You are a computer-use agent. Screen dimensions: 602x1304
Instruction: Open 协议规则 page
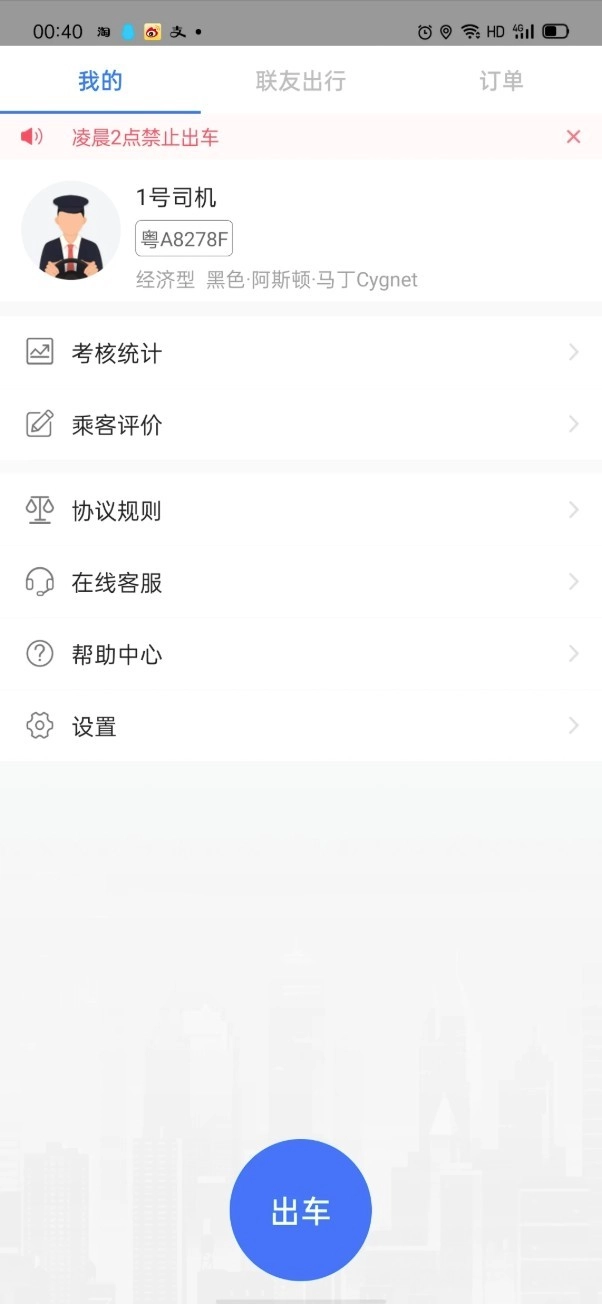[x=300, y=511]
